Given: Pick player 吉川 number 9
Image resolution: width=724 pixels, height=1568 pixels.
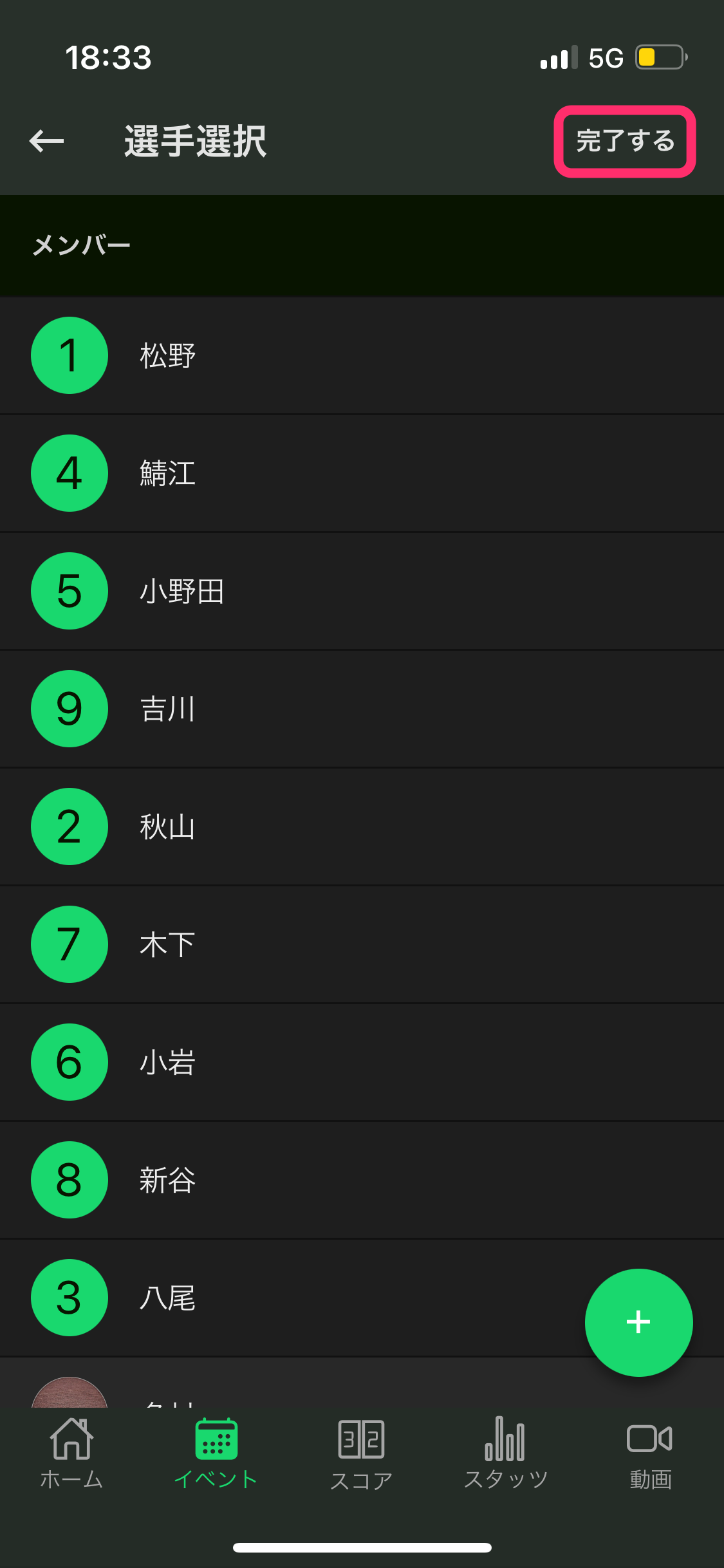Looking at the screenshot, I should click(x=362, y=709).
